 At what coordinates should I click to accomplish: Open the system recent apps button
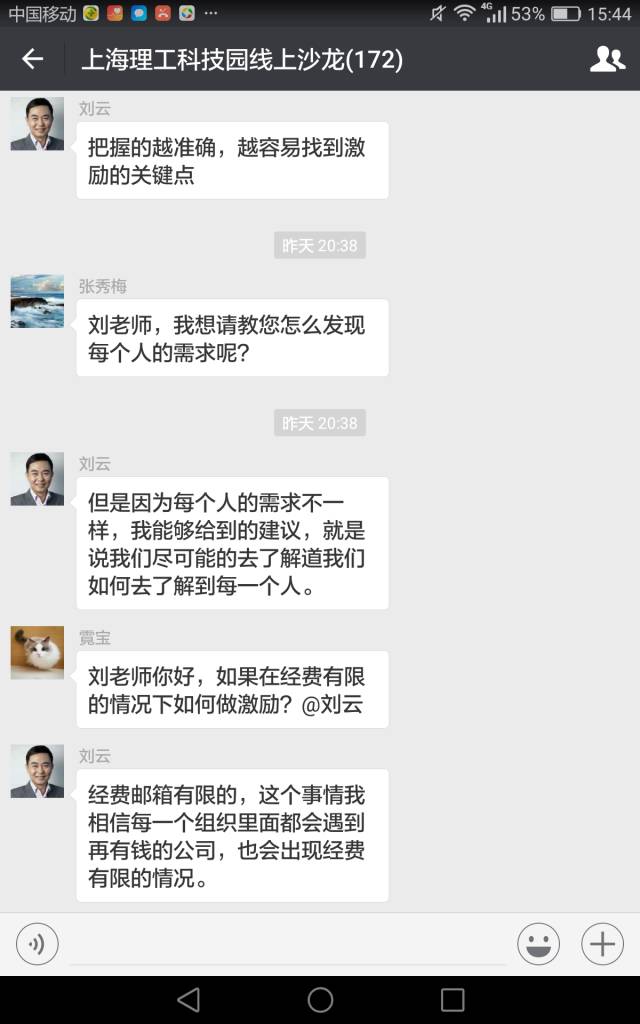click(453, 999)
